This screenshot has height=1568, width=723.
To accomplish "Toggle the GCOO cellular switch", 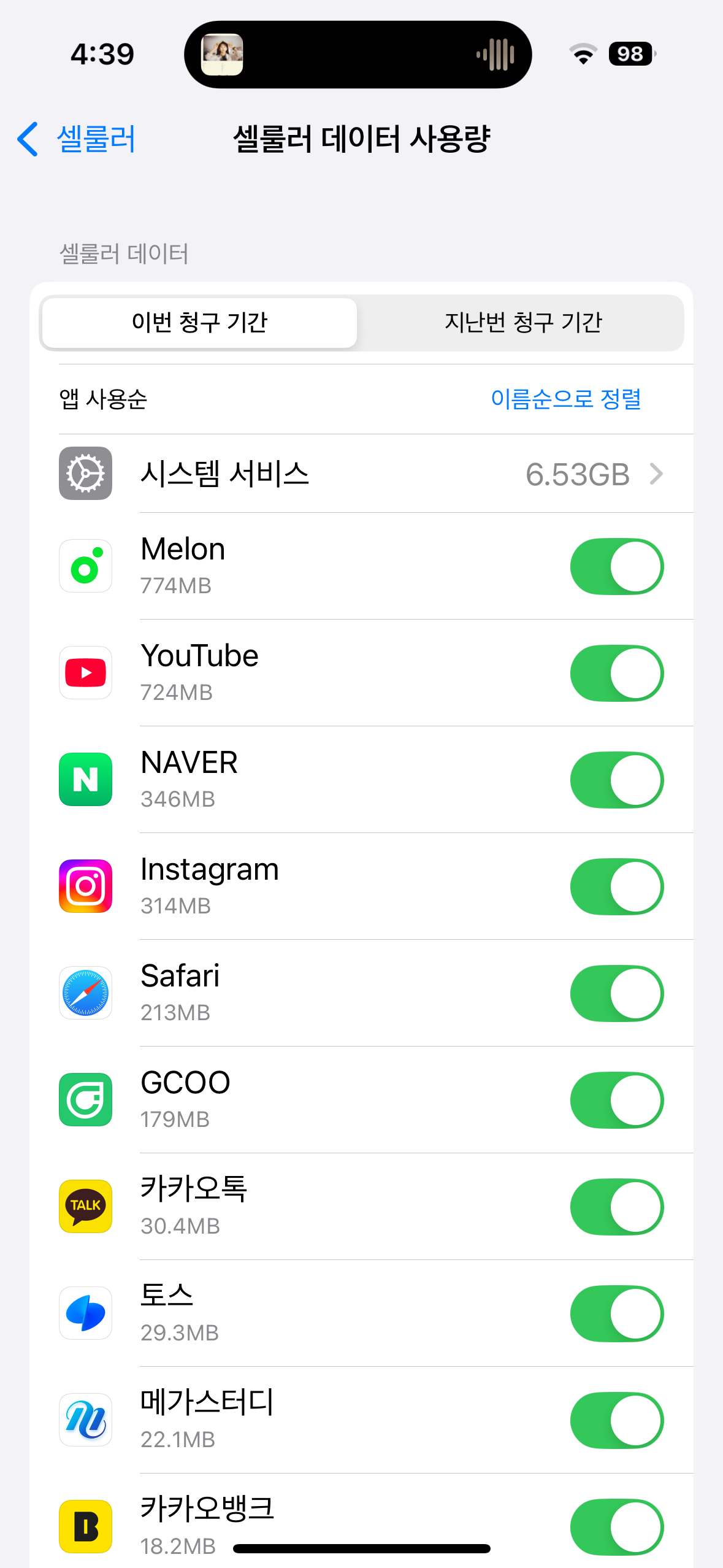I will point(616,1101).
